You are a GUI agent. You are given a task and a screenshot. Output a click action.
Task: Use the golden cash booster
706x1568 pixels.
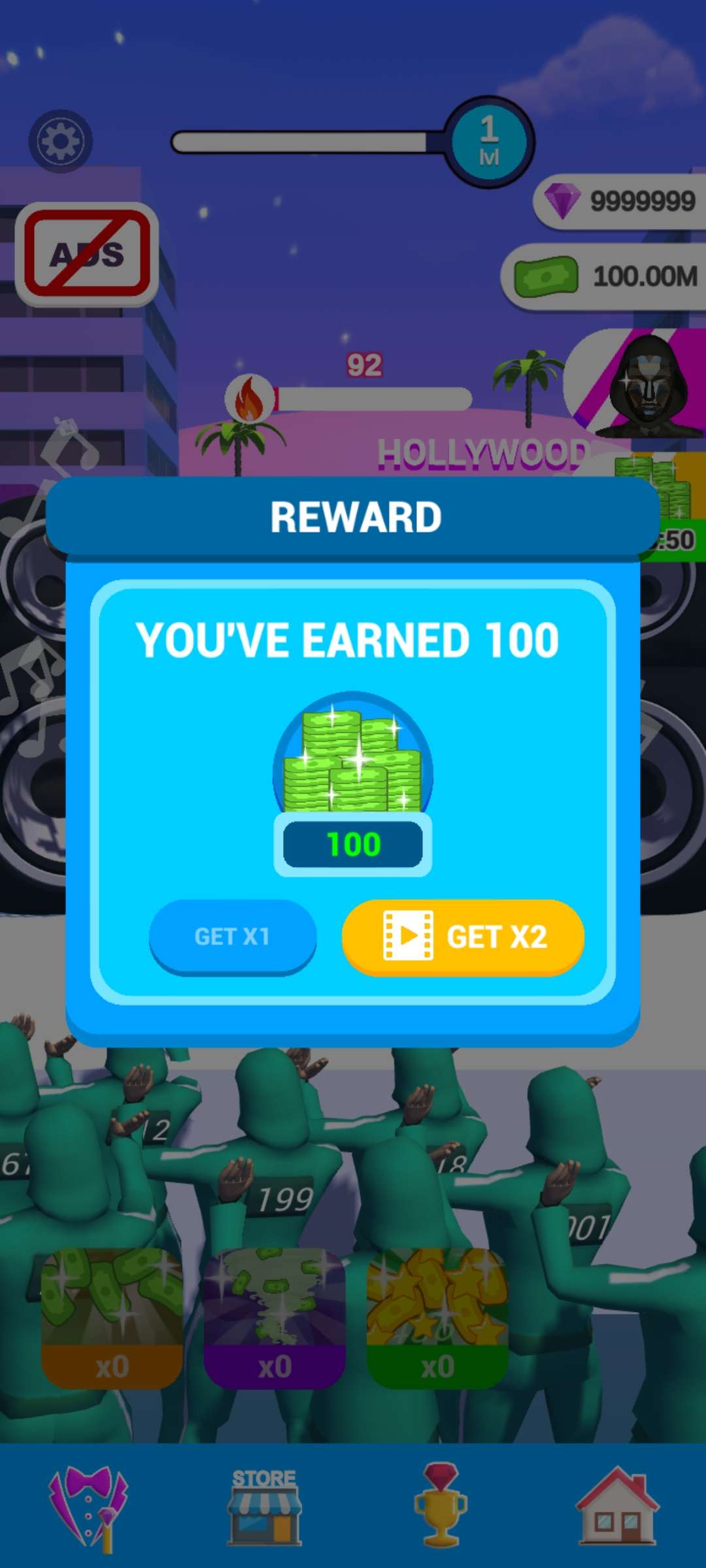coord(437,1318)
